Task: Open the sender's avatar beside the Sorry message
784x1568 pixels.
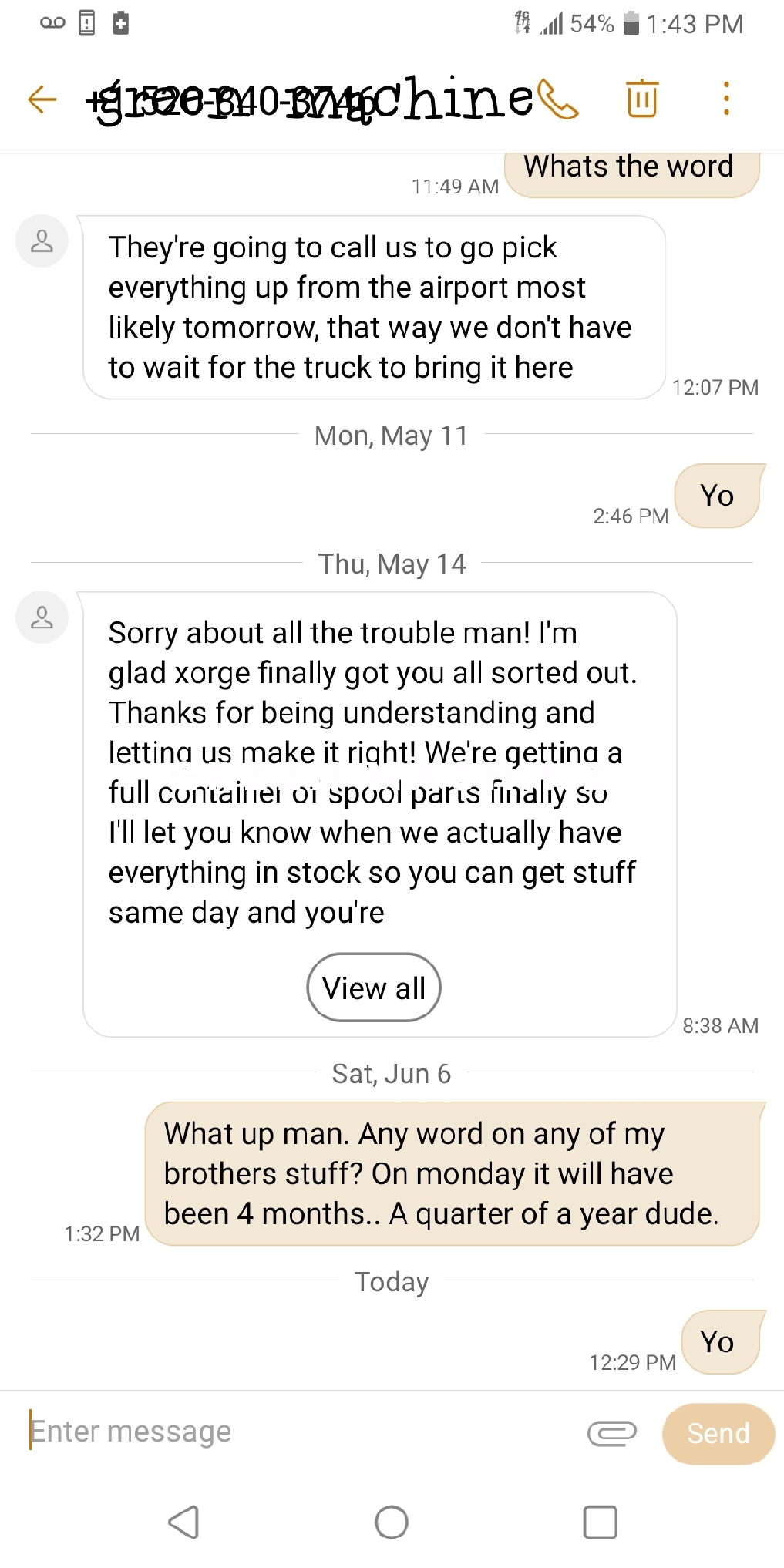Action: pyautogui.click(x=42, y=617)
